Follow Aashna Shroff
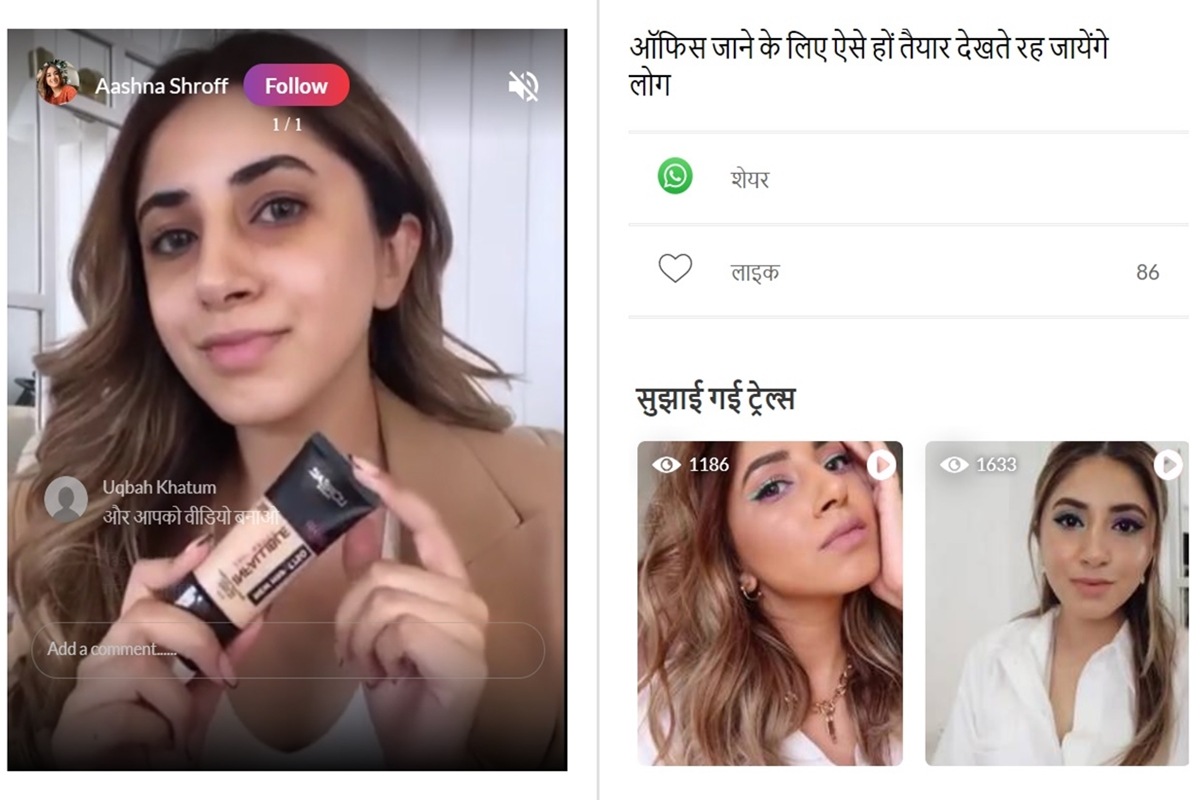Viewport: 1200px width, 800px height. (x=296, y=86)
